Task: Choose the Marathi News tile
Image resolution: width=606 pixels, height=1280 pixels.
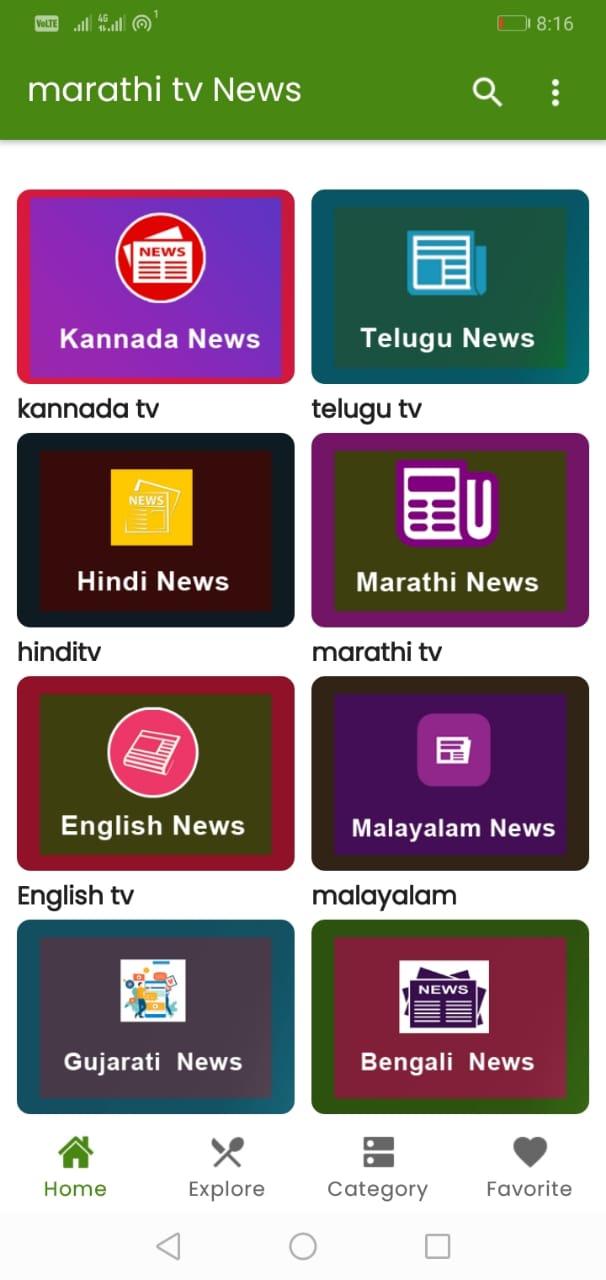Action: 450,530
